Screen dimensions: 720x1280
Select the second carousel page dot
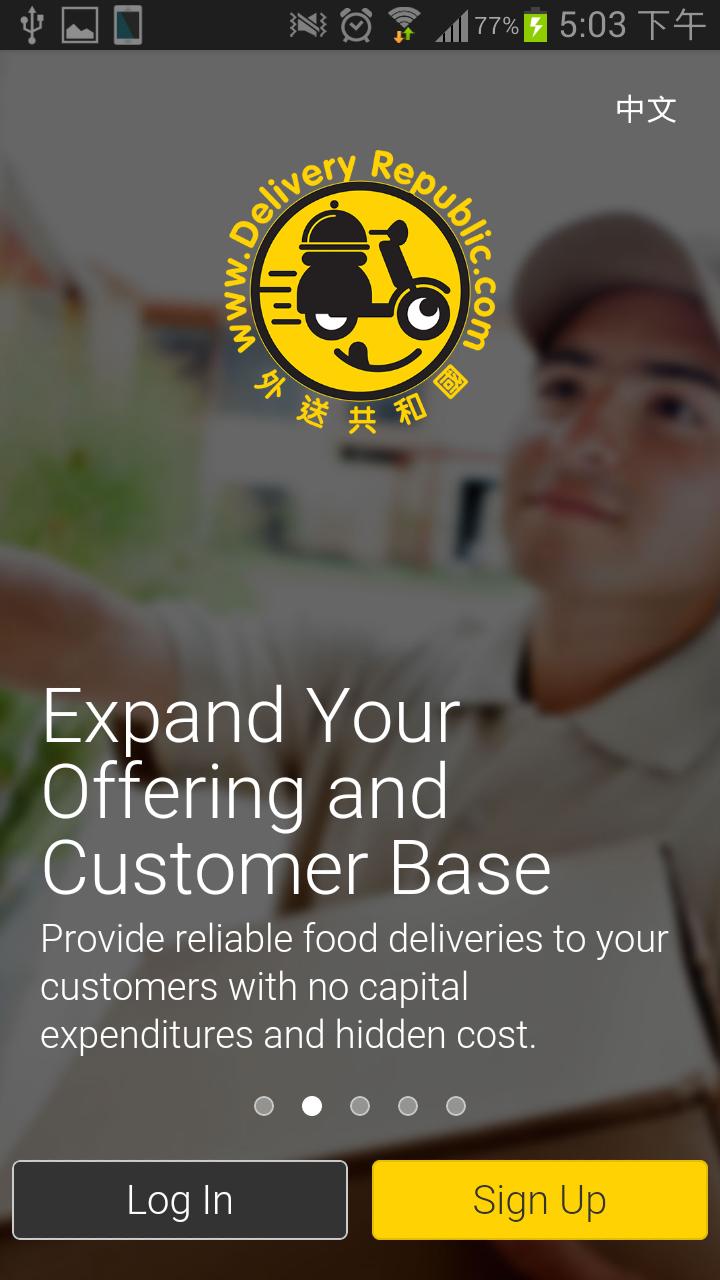coord(312,1106)
